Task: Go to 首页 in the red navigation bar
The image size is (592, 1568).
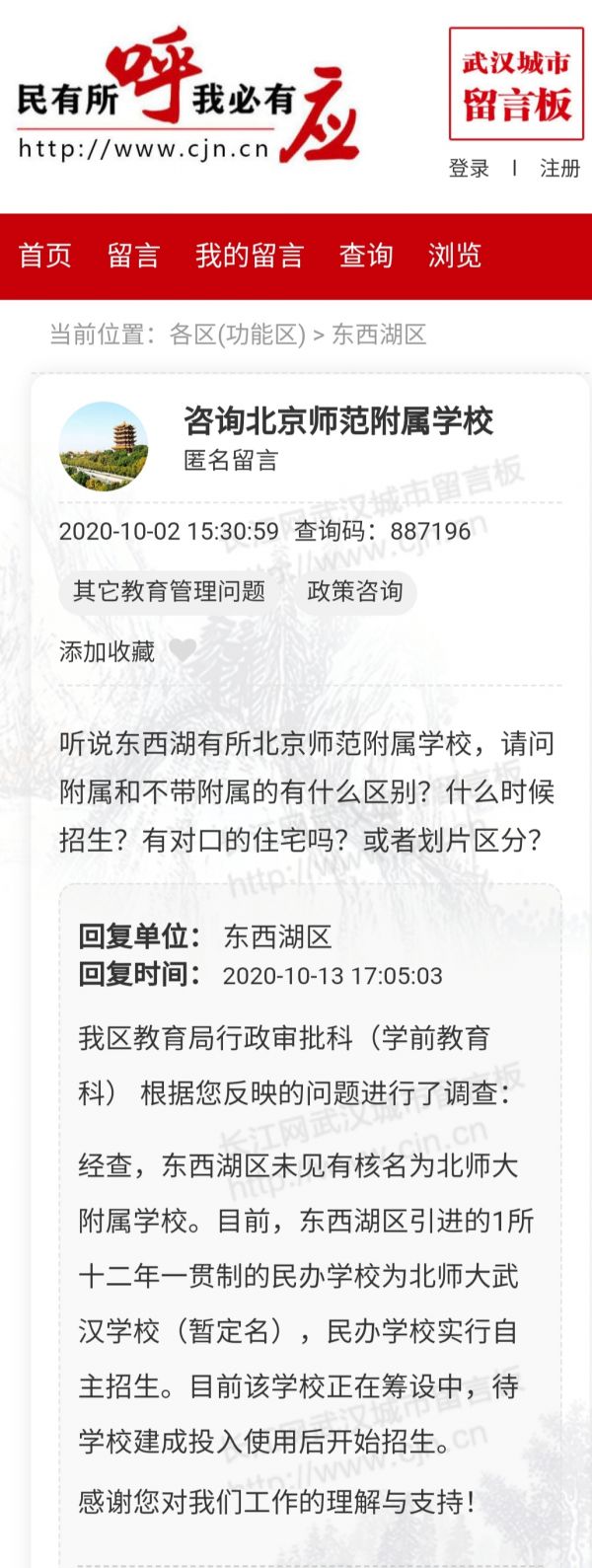Action: (x=45, y=256)
